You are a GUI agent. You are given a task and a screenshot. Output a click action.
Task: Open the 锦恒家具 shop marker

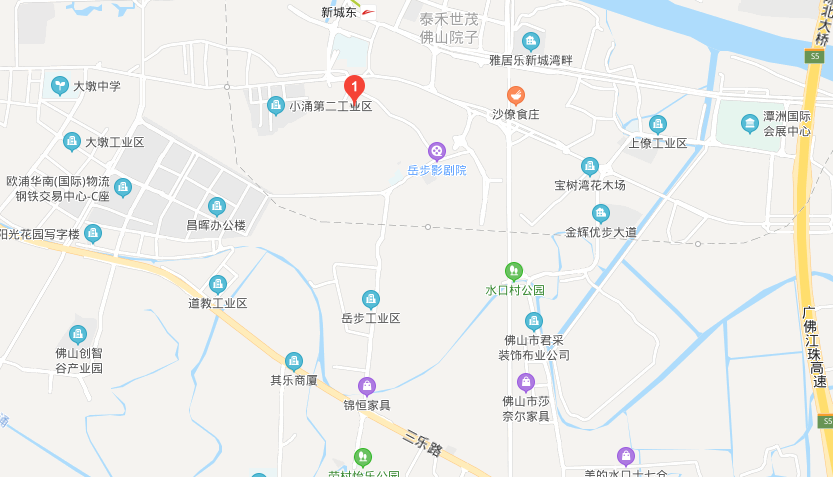pos(367,386)
